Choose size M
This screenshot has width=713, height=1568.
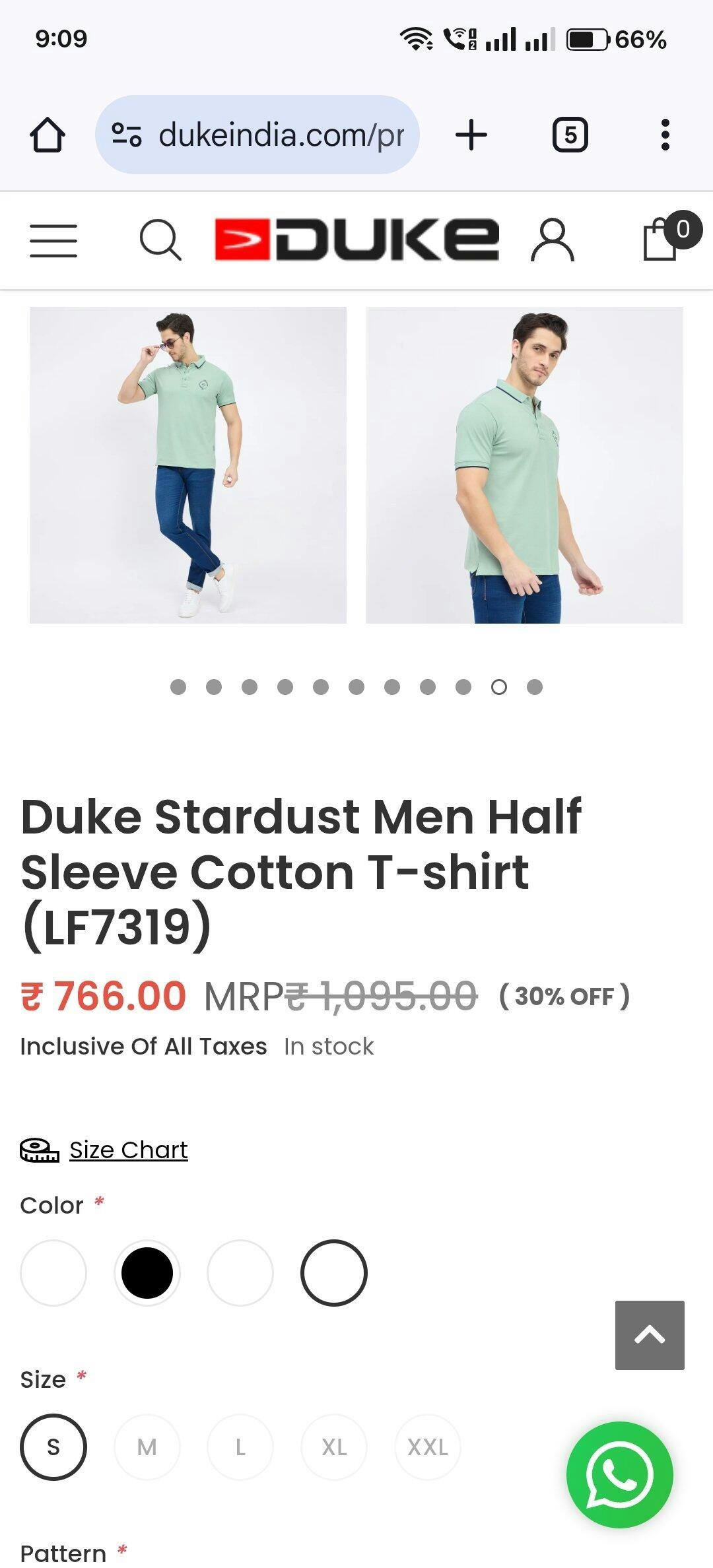147,1447
